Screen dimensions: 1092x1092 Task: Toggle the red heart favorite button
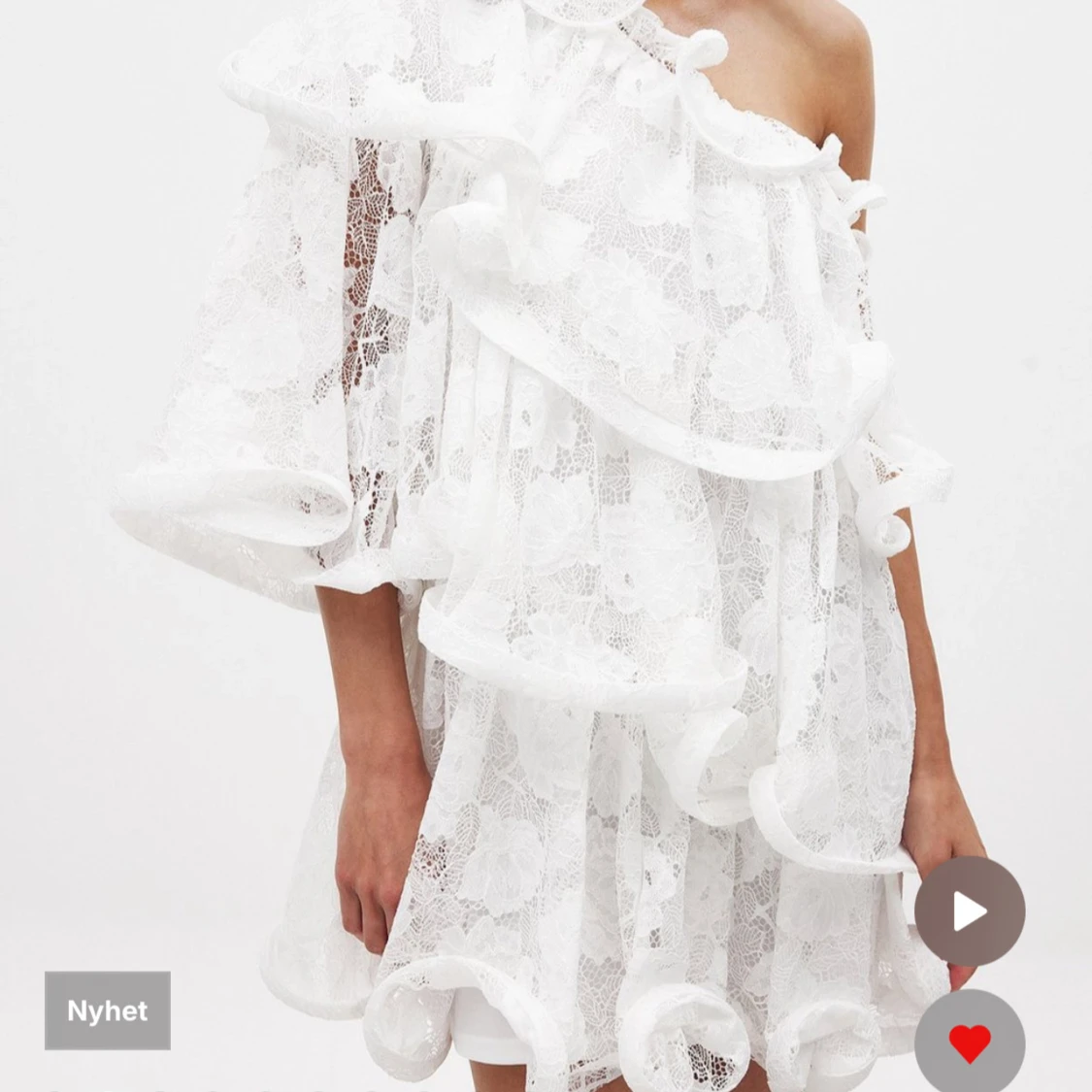point(969,1043)
